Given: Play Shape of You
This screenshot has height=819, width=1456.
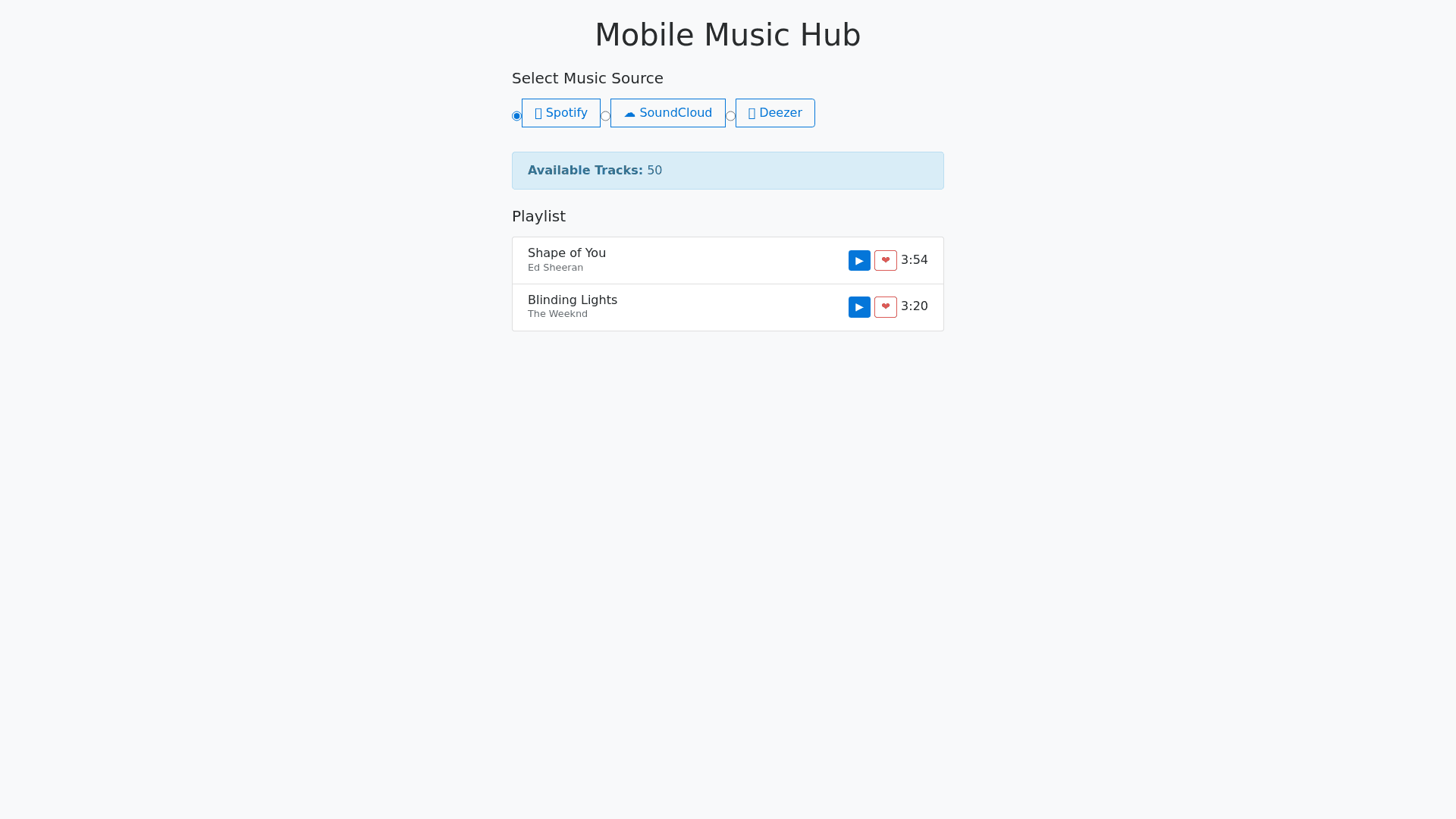Looking at the screenshot, I should 859,261.
